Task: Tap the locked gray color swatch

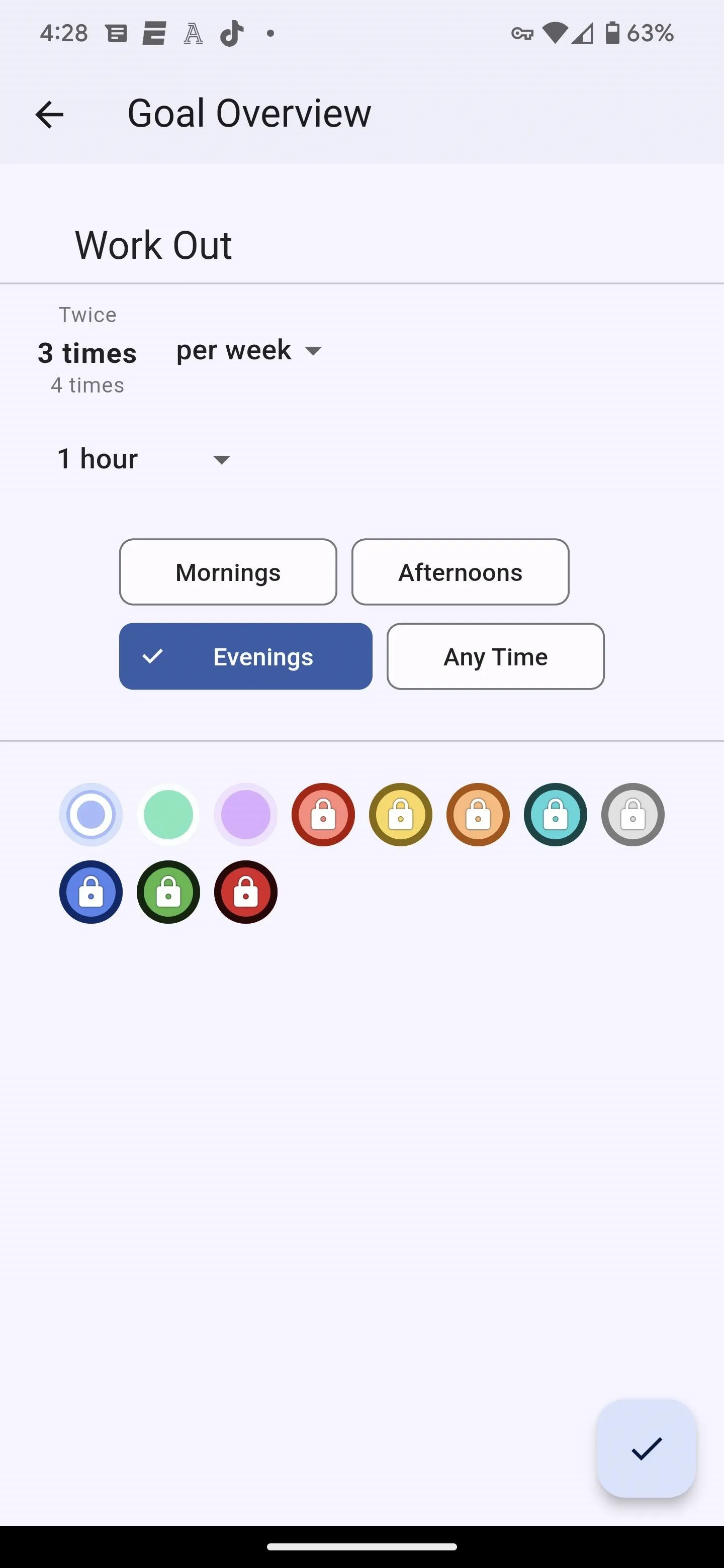Action: [x=632, y=815]
